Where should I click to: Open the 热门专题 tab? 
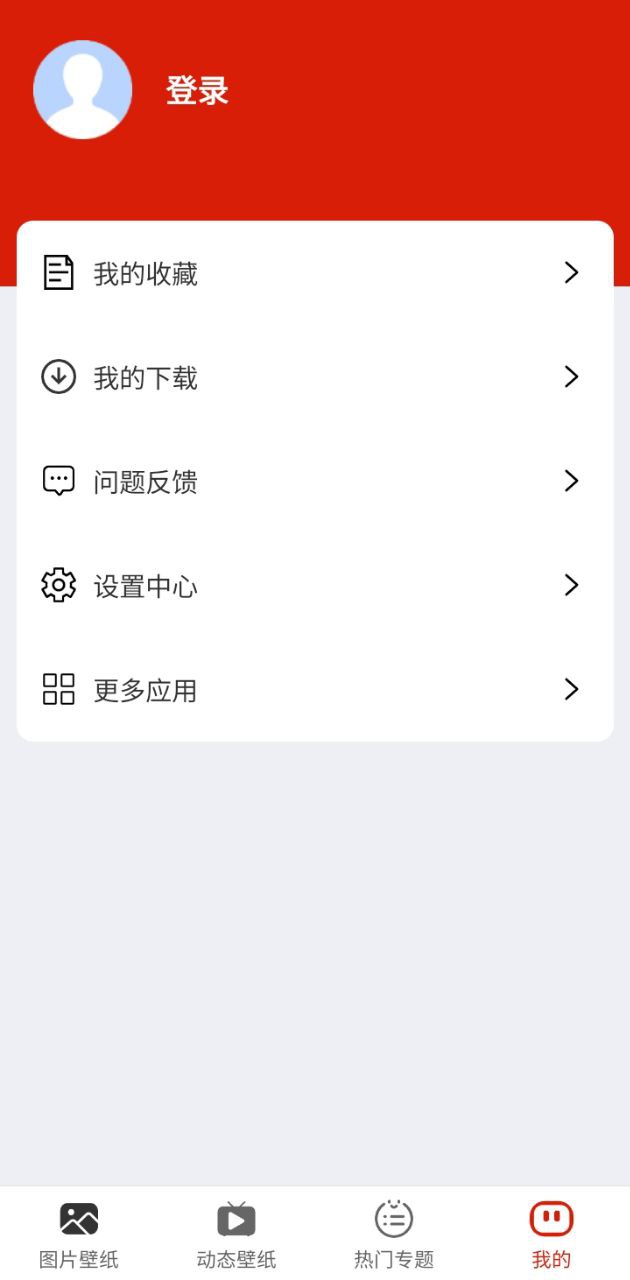pyautogui.click(x=394, y=1235)
